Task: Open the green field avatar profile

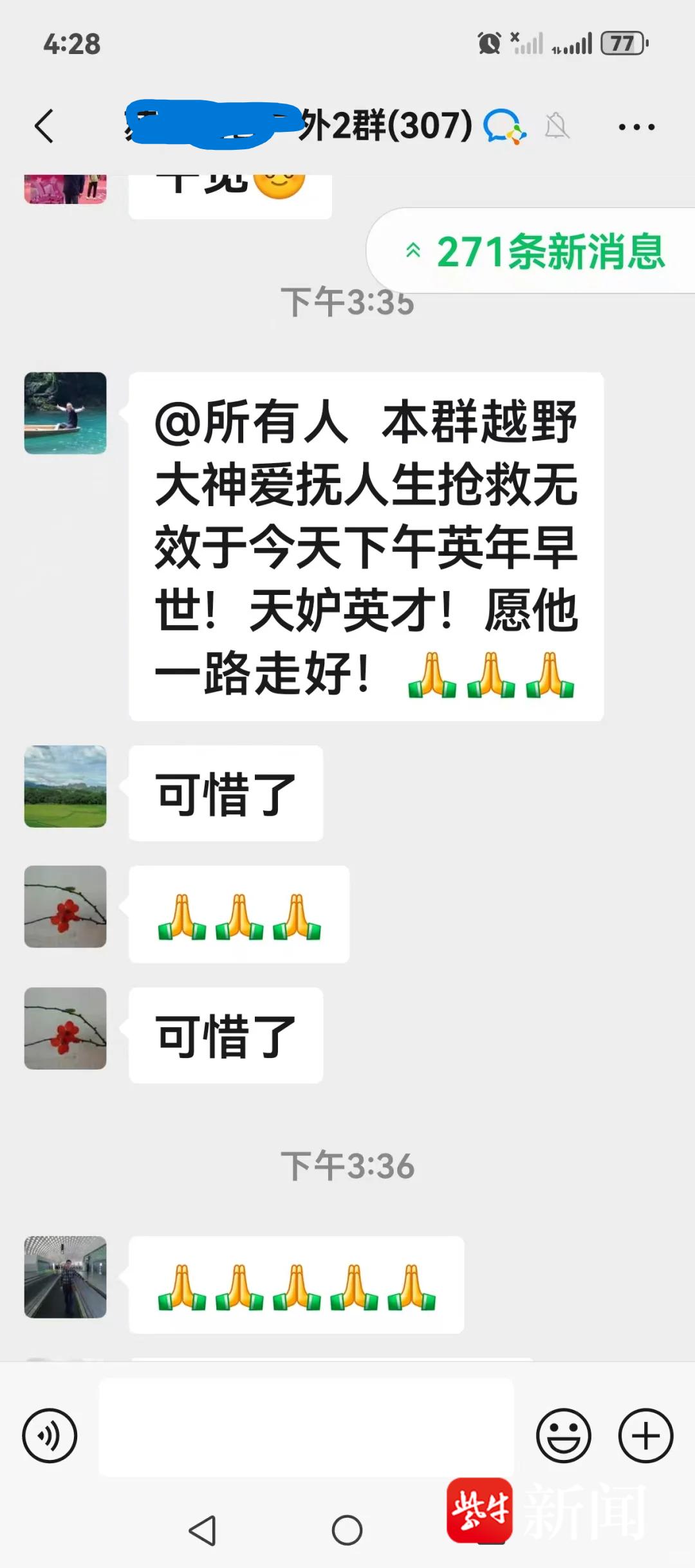Action: [x=66, y=786]
